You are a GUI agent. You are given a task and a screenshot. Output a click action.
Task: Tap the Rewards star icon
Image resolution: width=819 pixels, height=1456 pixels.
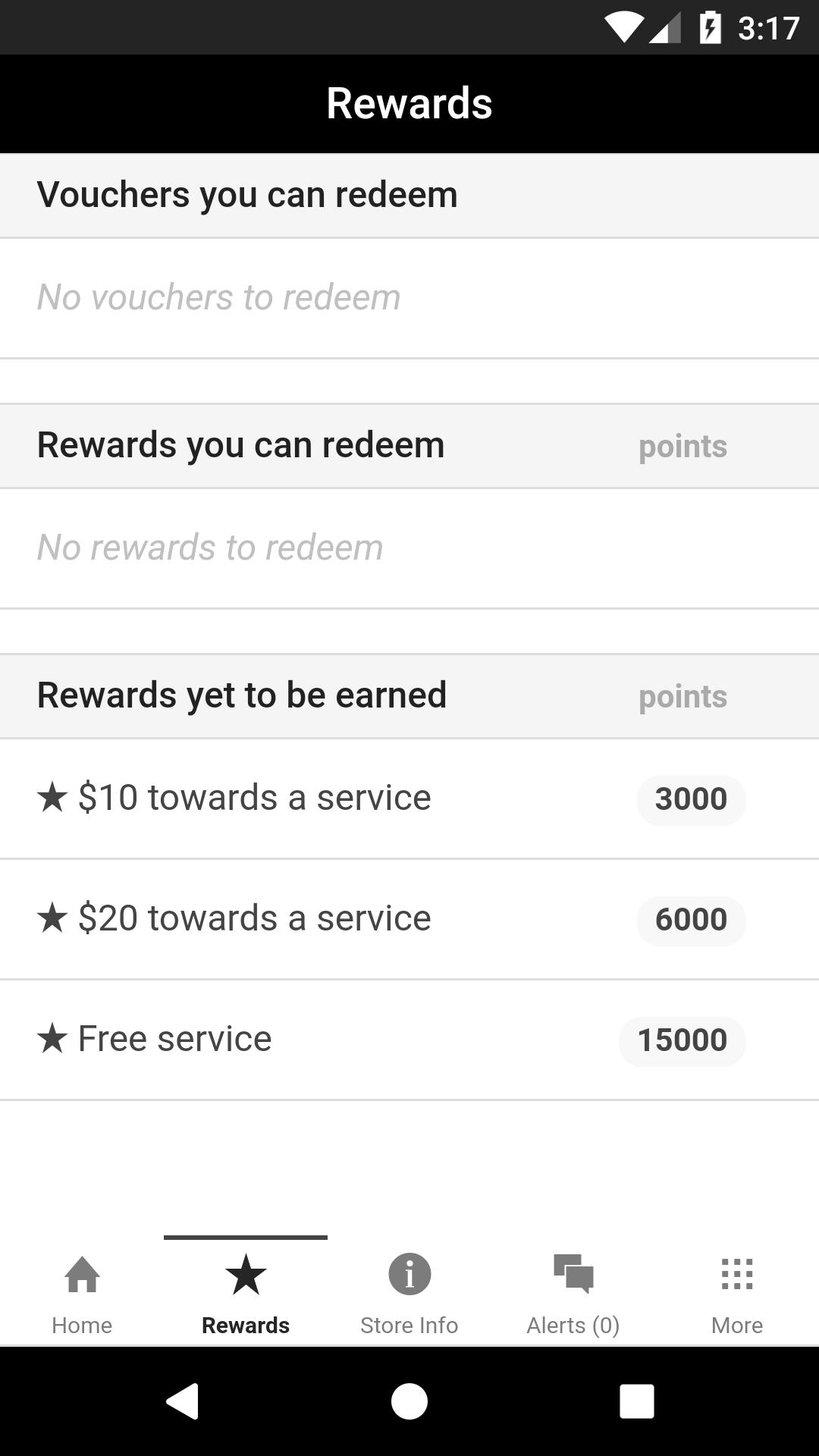(x=245, y=1274)
